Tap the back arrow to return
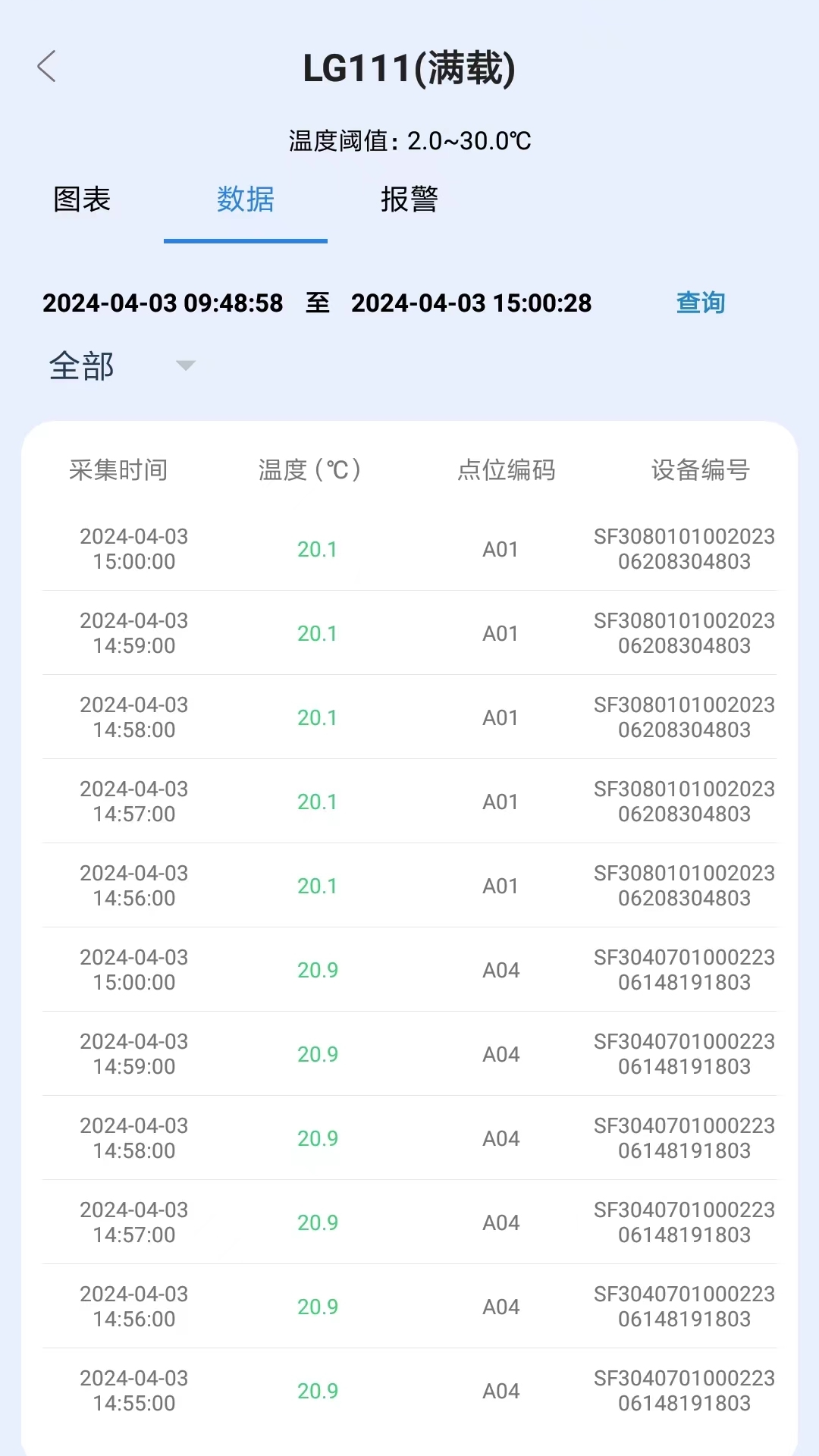The height and width of the screenshot is (1456, 819). 47,67
